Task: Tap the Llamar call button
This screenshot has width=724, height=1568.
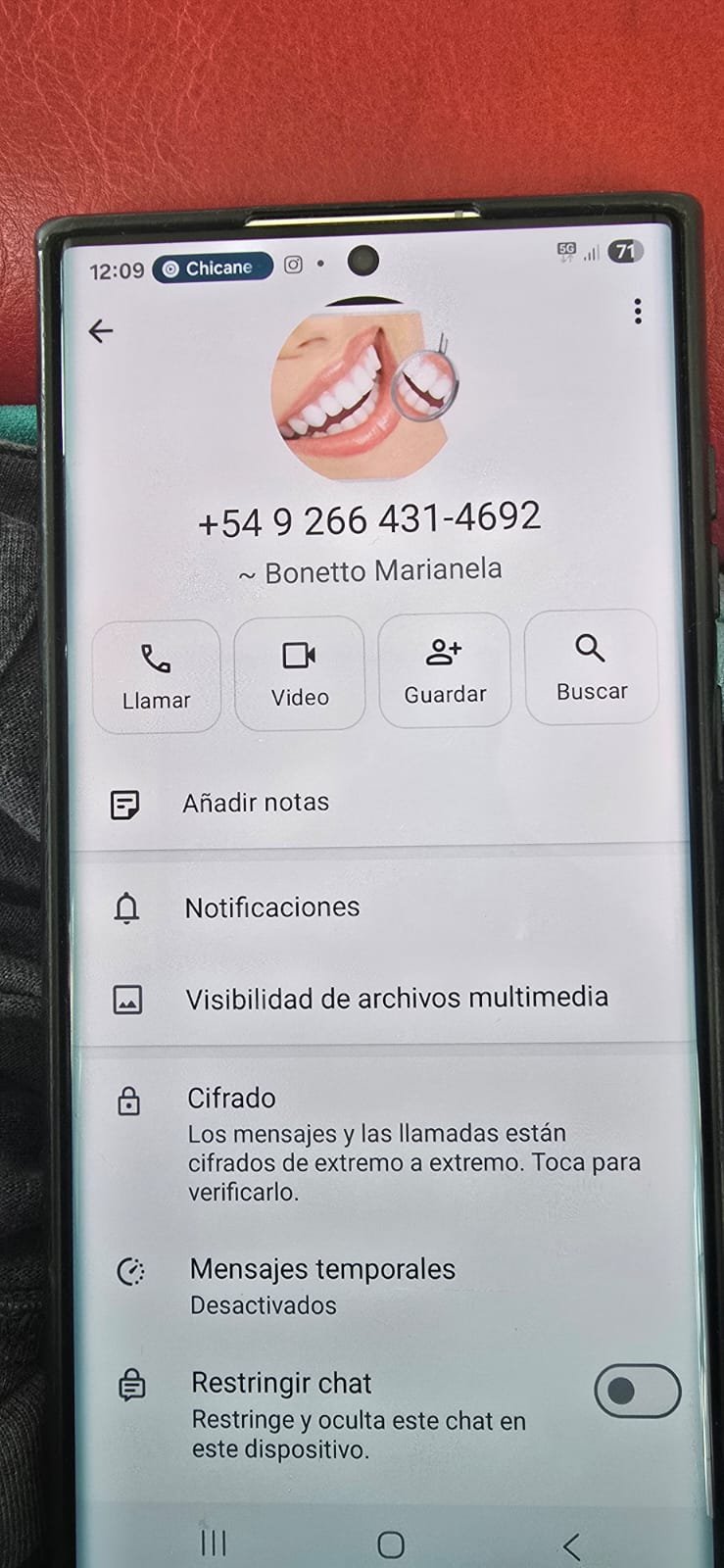Action: (x=156, y=676)
